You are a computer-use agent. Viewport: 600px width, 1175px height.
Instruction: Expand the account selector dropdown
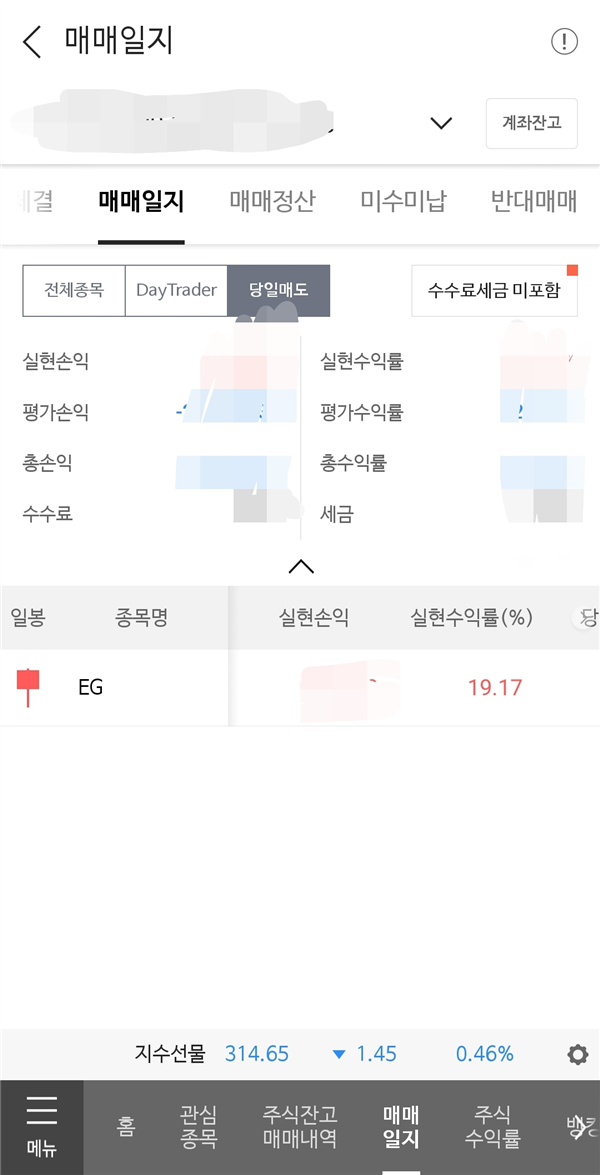pyautogui.click(x=441, y=123)
